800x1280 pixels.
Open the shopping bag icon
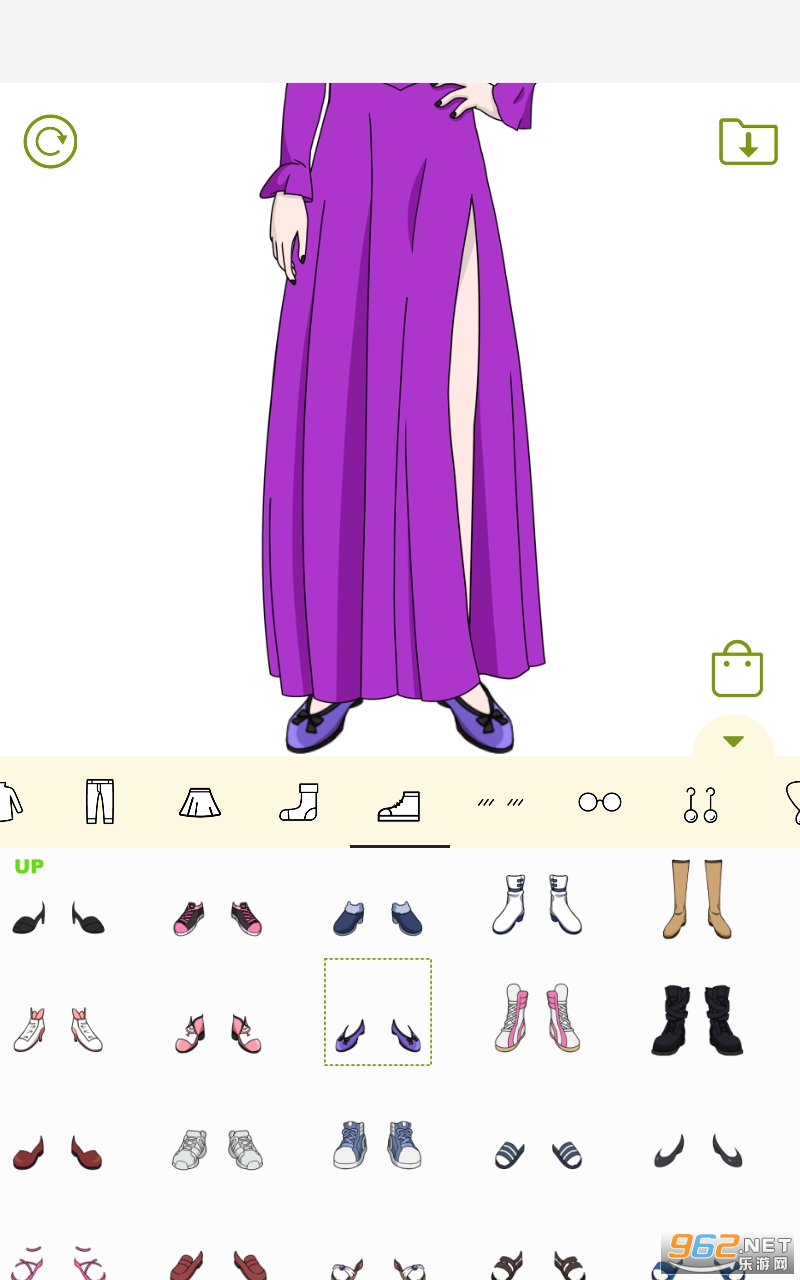click(x=737, y=670)
